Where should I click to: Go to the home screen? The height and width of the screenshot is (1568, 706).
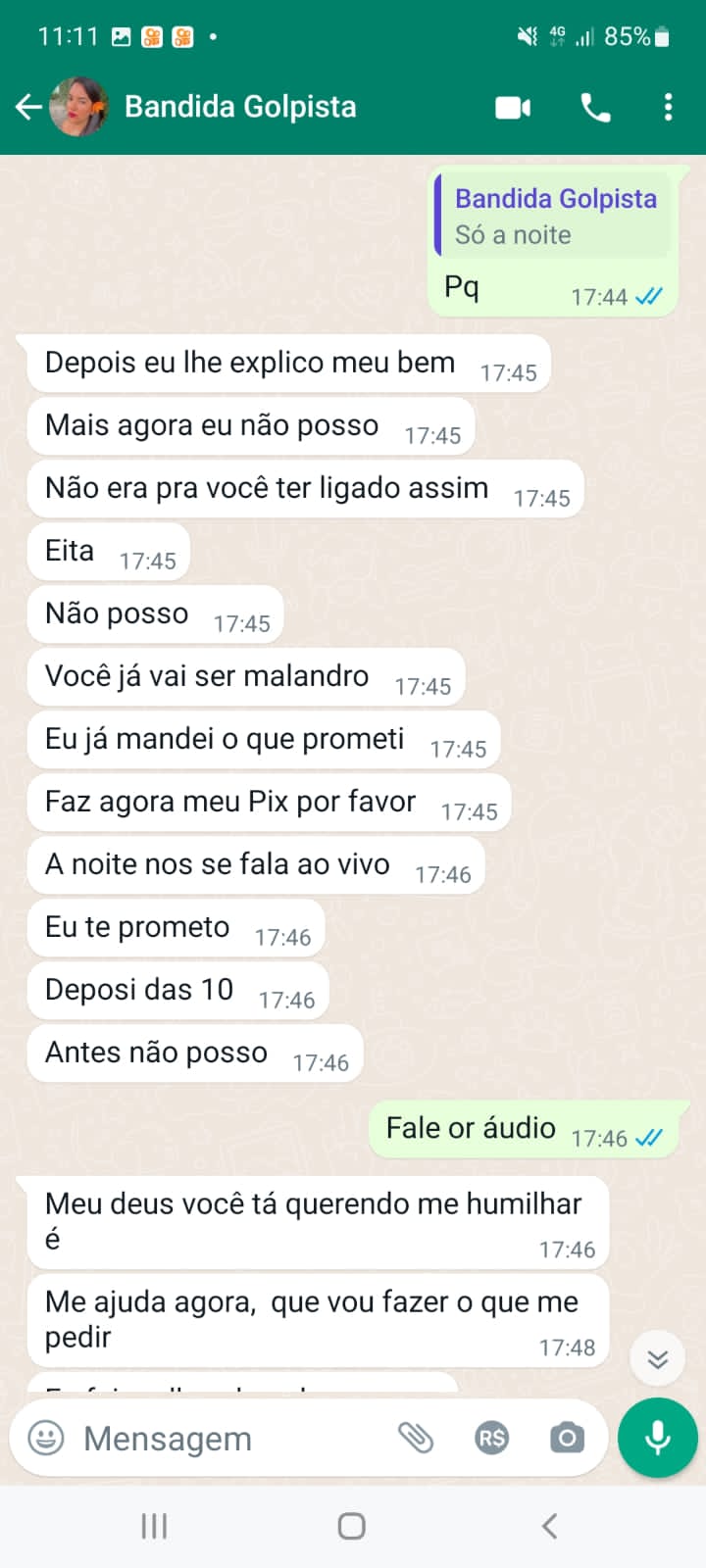[x=352, y=1526]
